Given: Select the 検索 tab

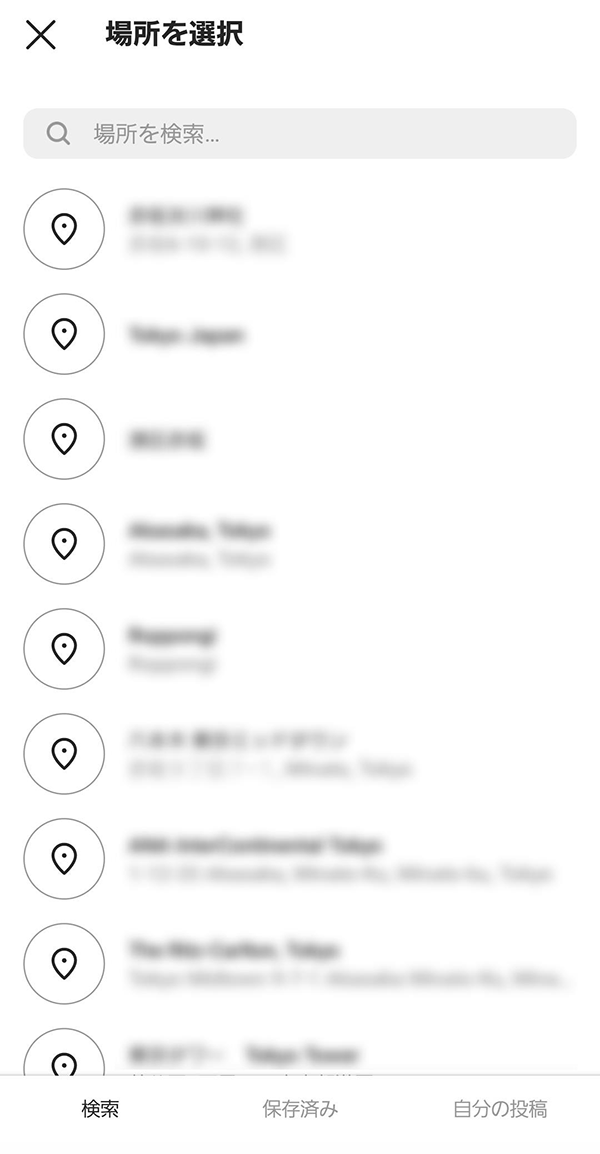Looking at the screenshot, I should pyautogui.click(x=100, y=1109).
